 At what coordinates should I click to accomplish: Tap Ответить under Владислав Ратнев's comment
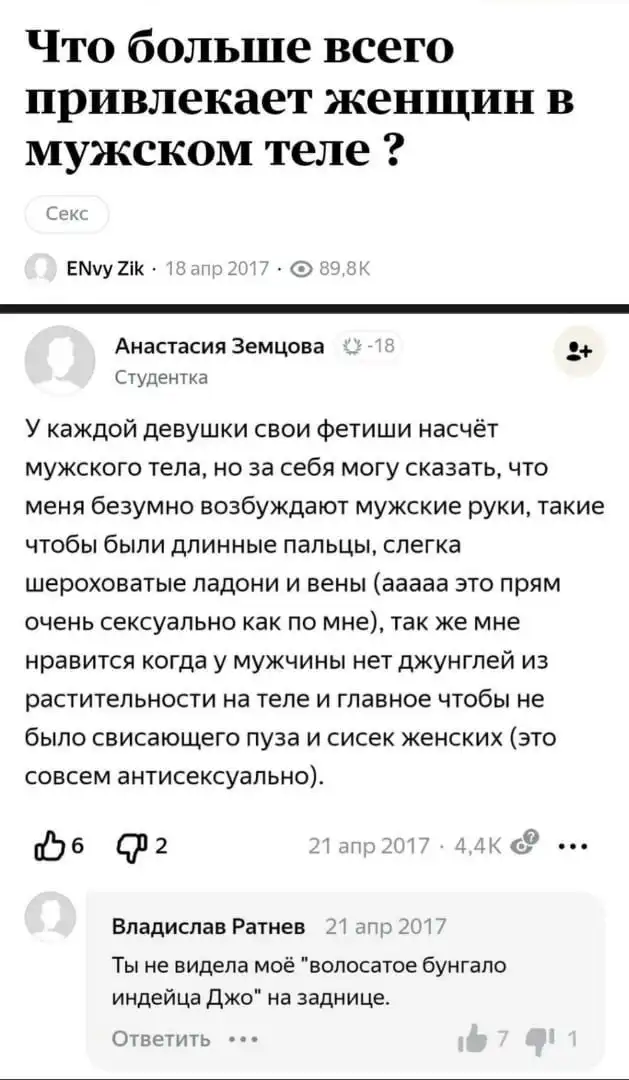pyautogui.click(x=160, y=1039)
